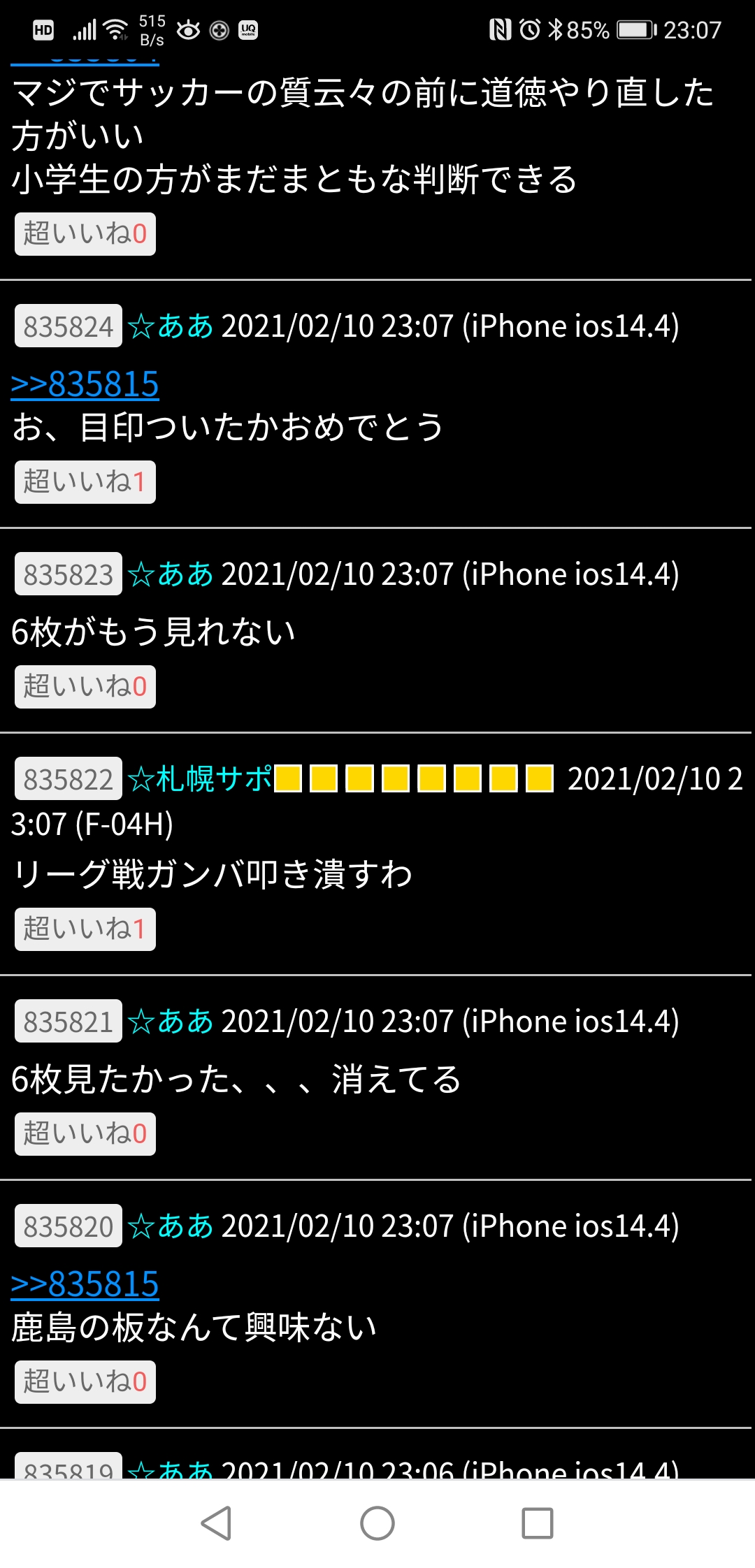Tap 超いいね on the マジでサッカー comment
Image resolution: width=755 pixels, height=1568 pixels.
(85, 233)
